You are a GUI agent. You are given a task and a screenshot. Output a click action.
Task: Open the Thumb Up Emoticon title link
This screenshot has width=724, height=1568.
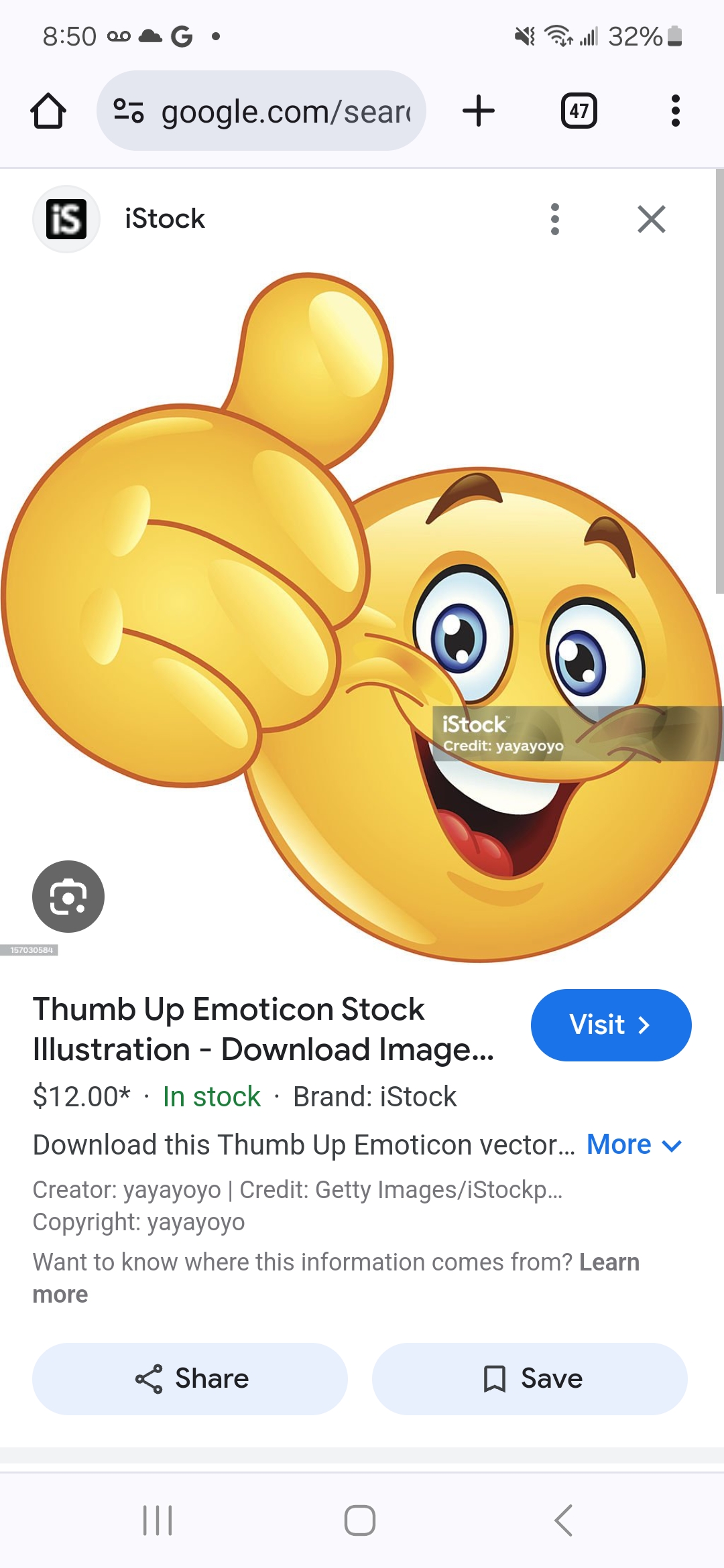[x=263, y=1029]
